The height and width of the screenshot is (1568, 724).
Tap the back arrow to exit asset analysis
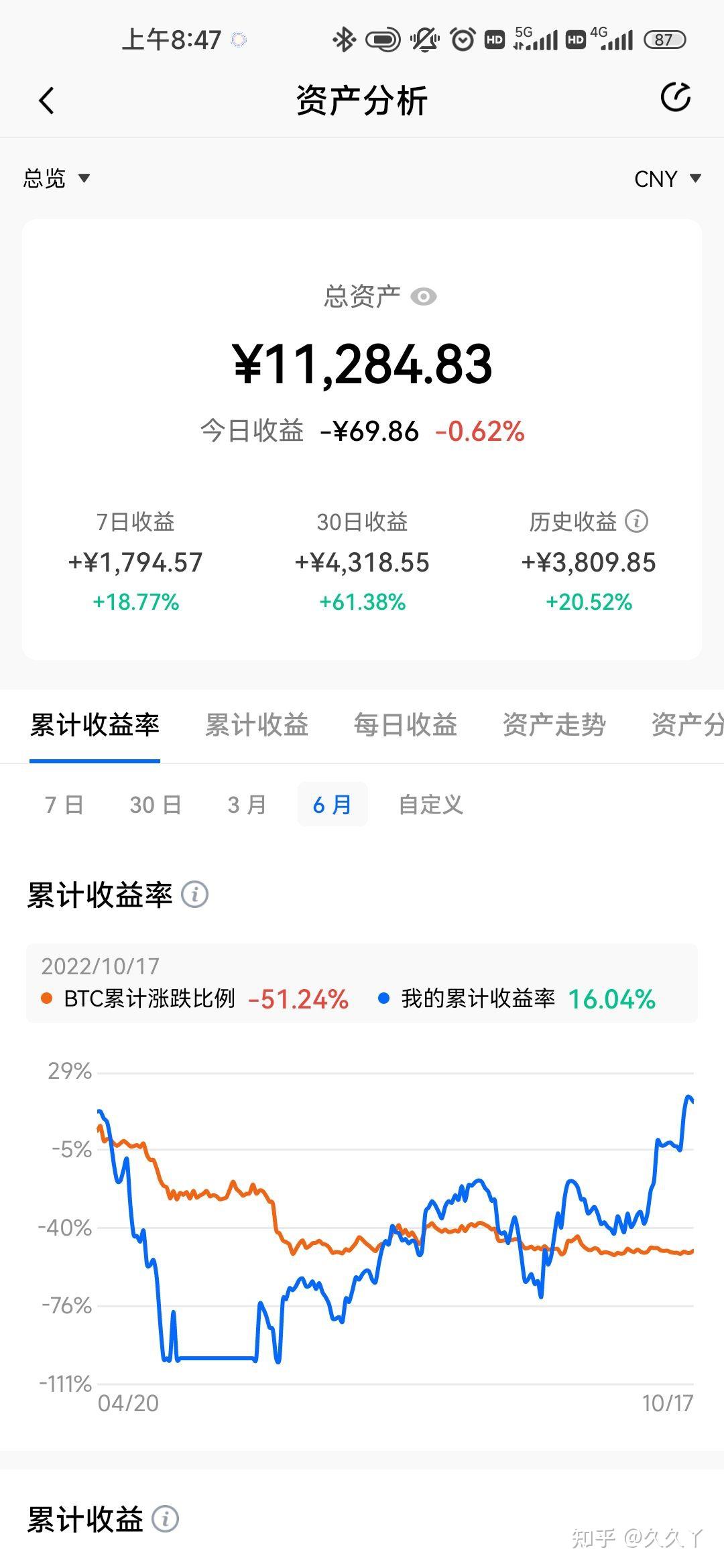click(47, 99)
